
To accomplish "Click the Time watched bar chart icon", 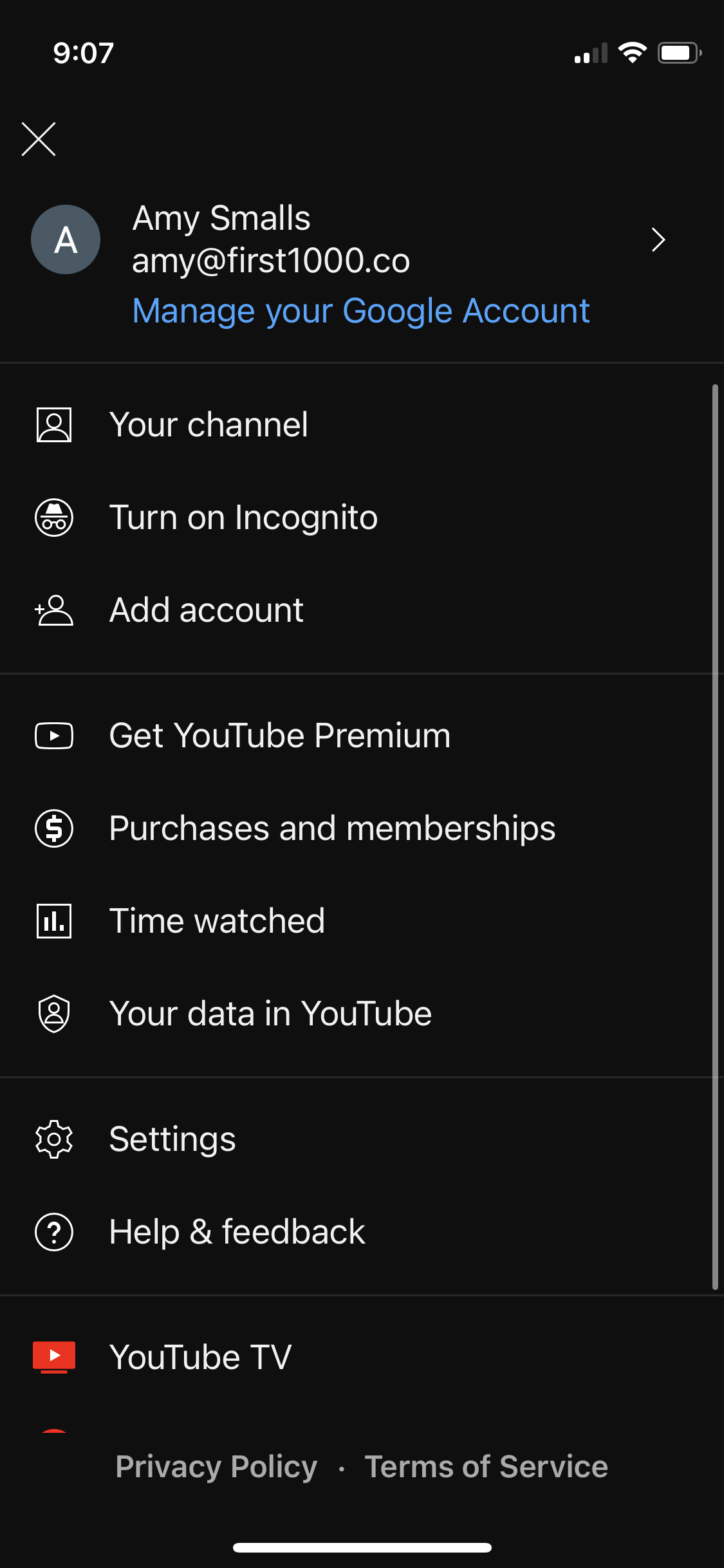I will (54, 920).
